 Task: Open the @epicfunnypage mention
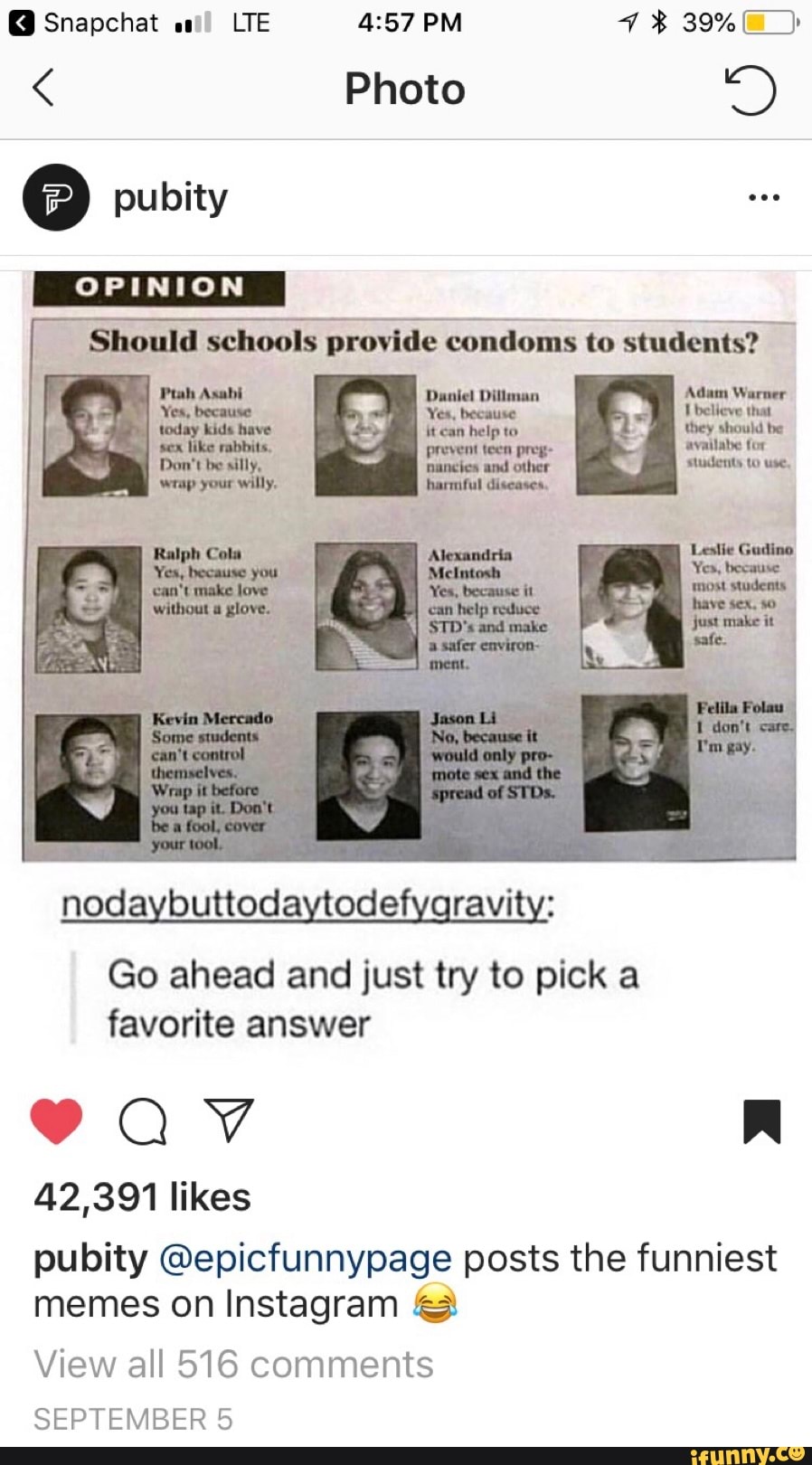point(305,1258)
